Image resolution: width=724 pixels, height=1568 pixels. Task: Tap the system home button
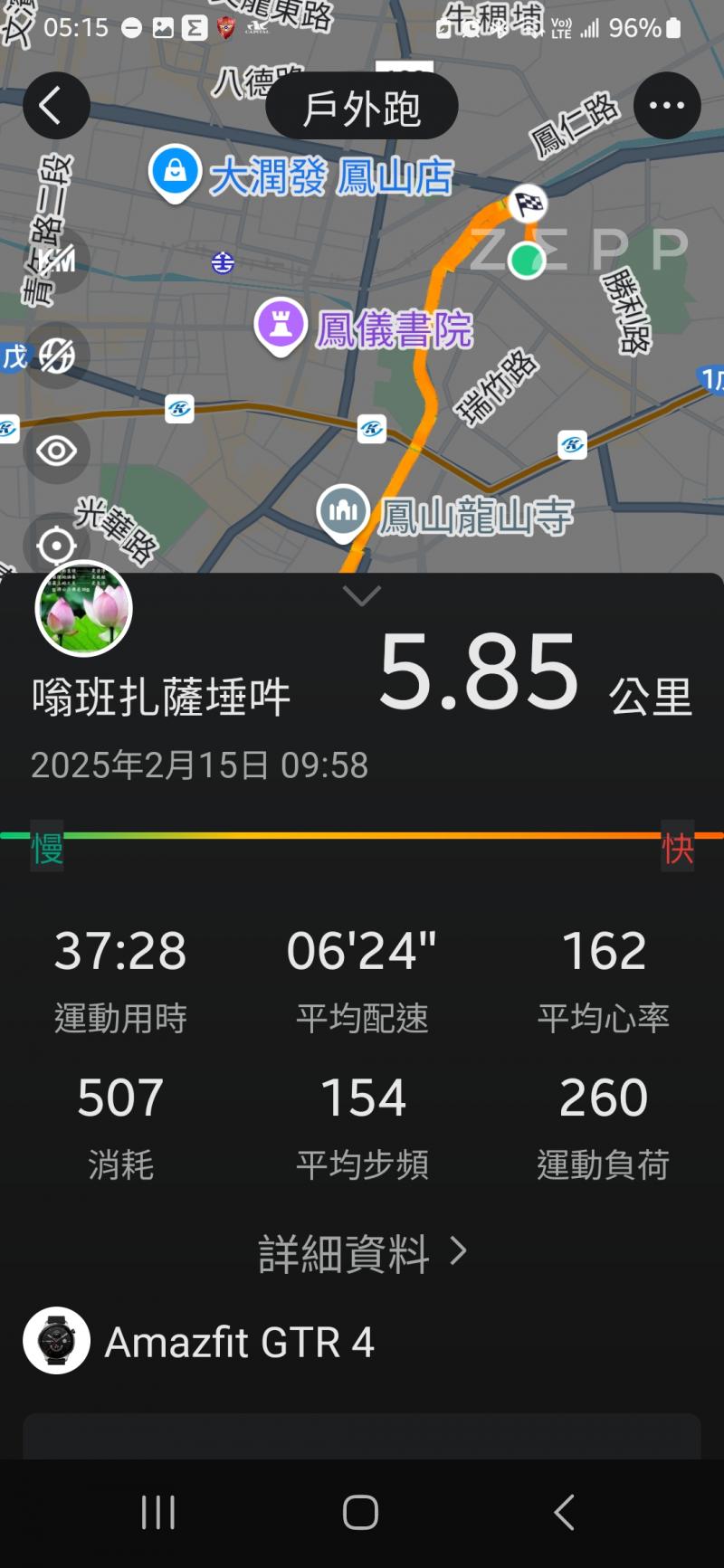tap(360, 1512)
